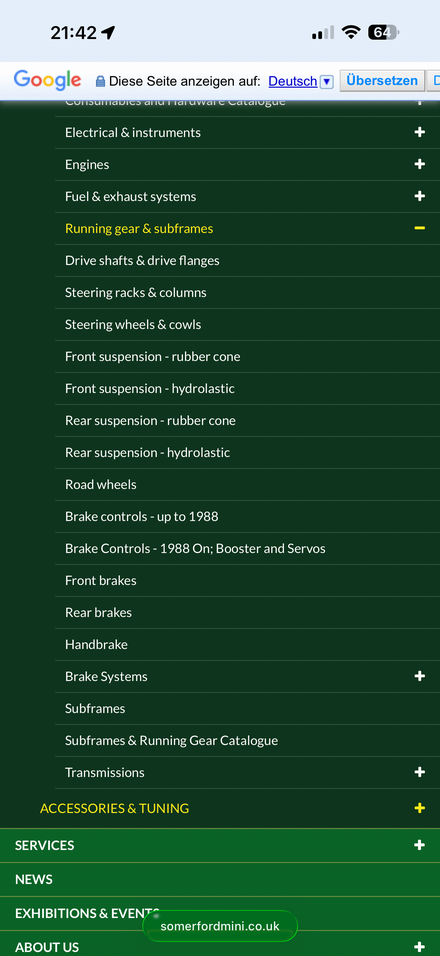Expand Accessories & Tuning section
The height and width of the screenshot is (956, 440).
tap(419, 808)
